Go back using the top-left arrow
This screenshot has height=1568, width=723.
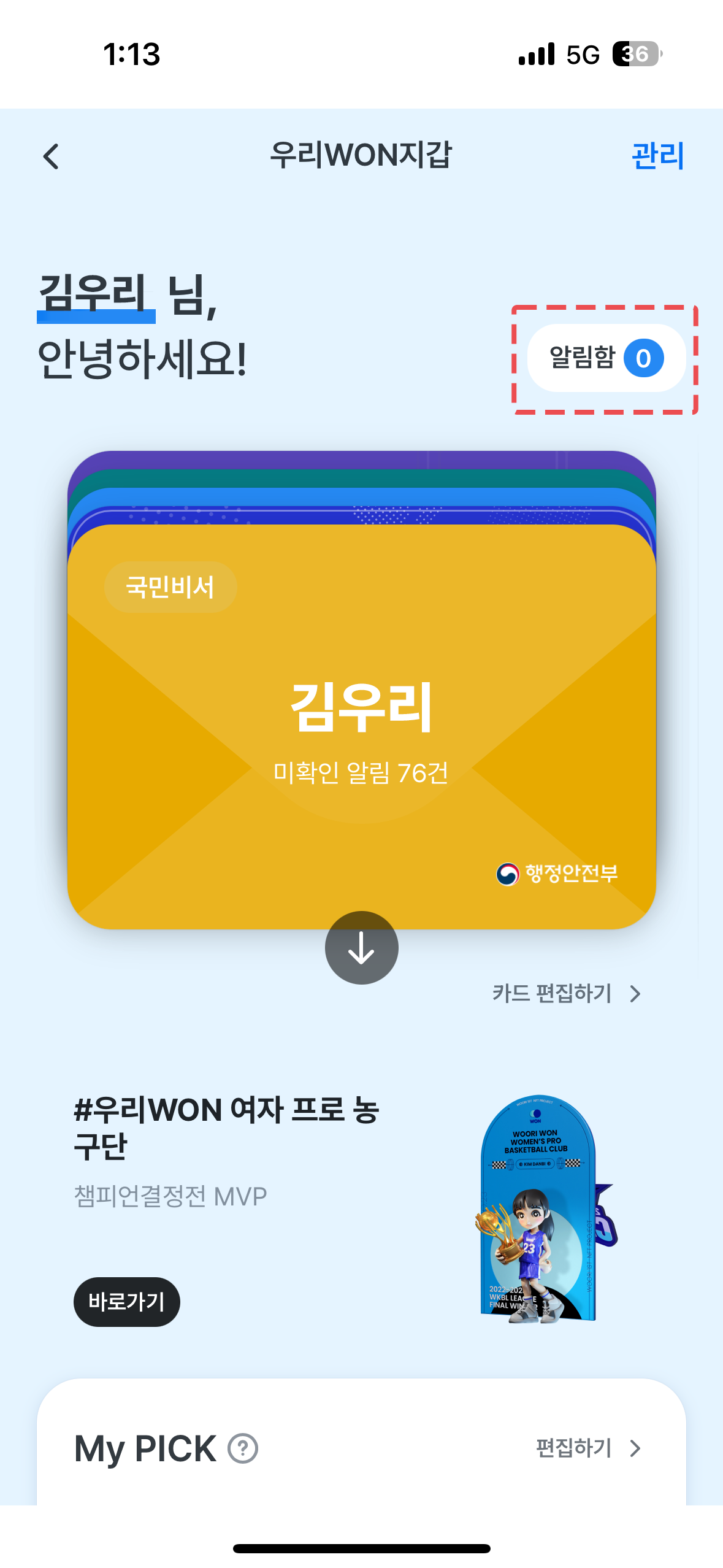click(x=52, y=156)
